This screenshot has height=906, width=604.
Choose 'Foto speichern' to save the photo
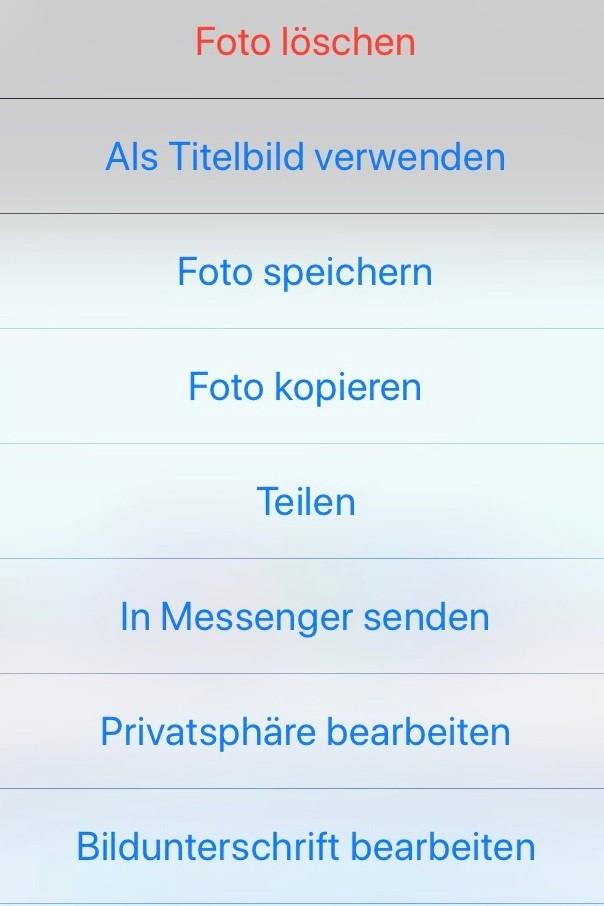tap(304, 272)
